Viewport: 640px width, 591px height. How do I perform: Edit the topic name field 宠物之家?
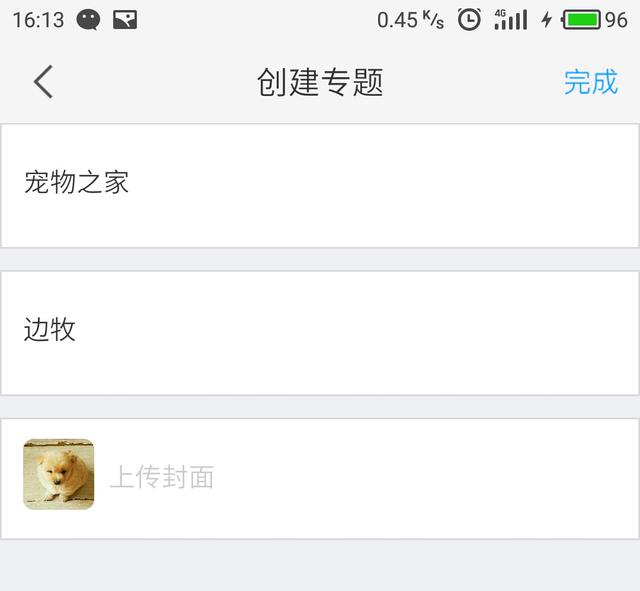point(320,185)
